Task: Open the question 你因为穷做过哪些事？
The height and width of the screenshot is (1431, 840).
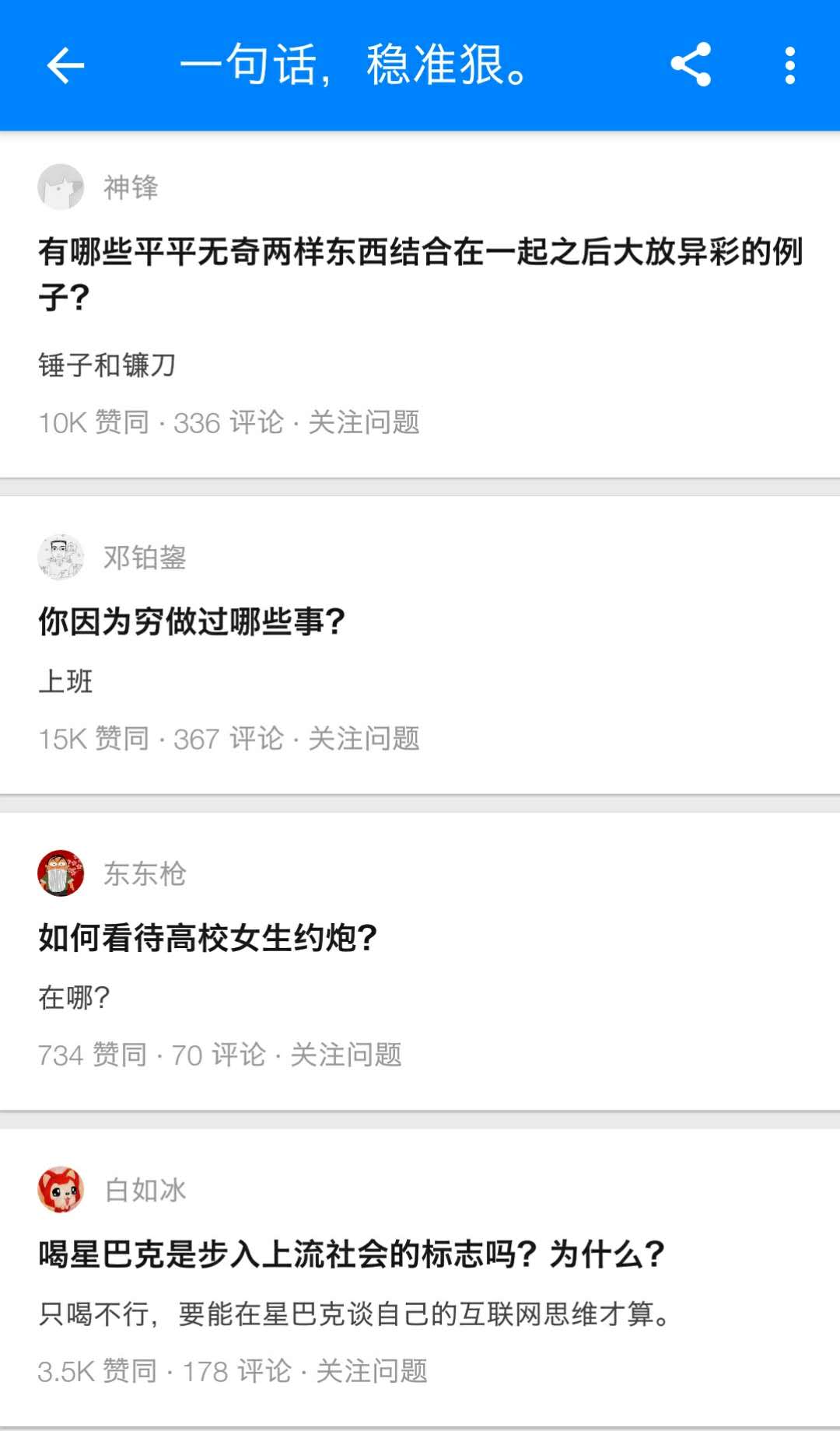Action: pos(191,621)
